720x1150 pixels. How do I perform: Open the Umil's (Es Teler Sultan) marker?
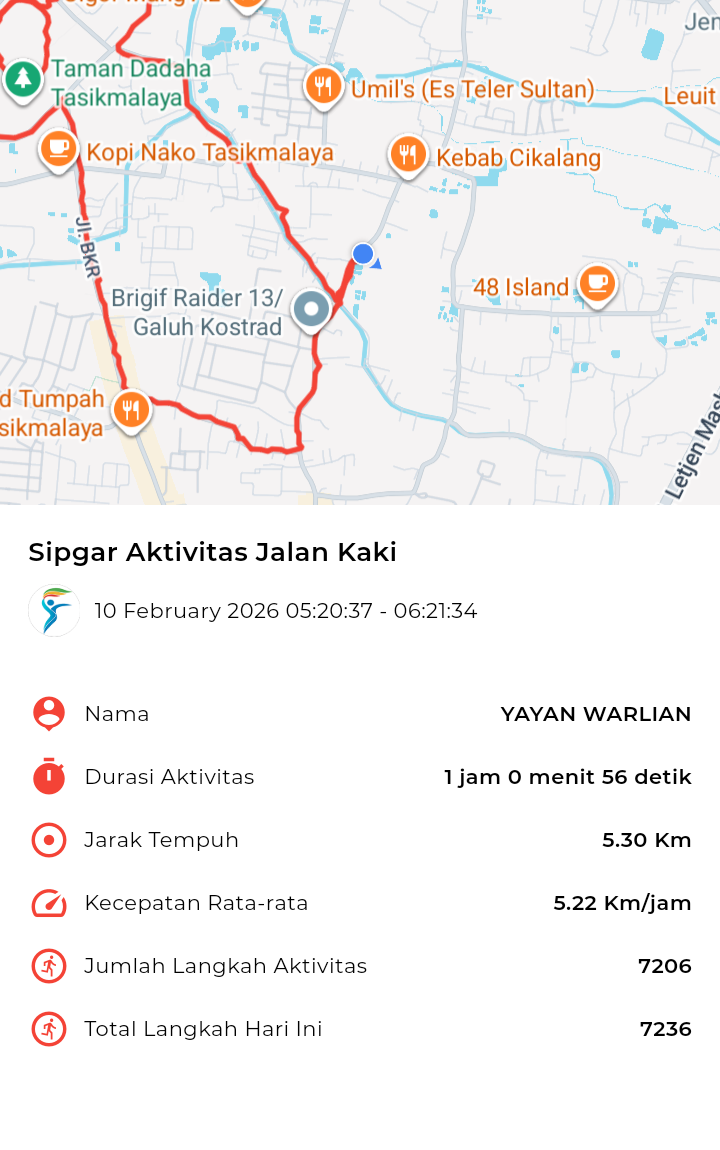pos(322,87)
